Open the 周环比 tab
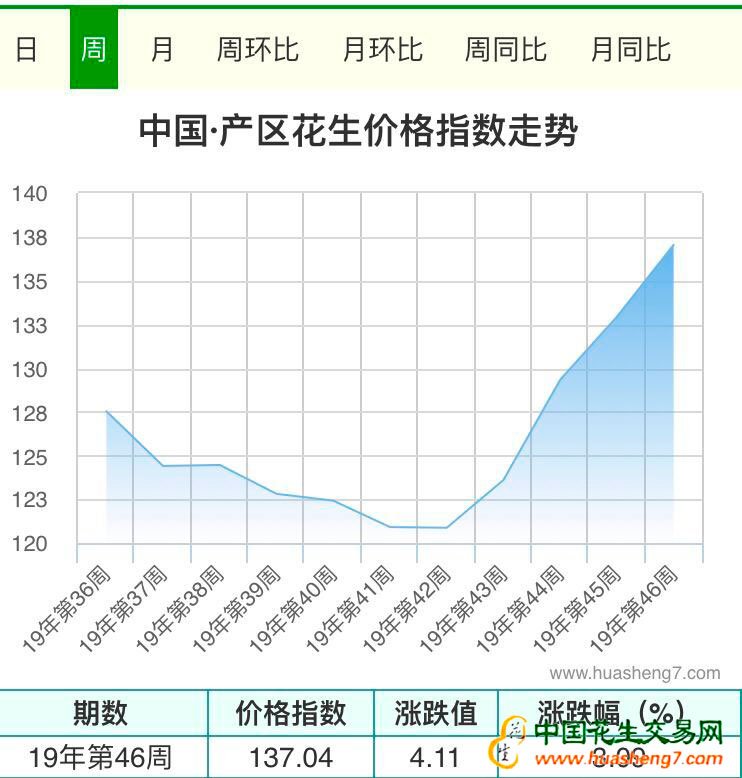Screen dimensions: 742x778 [x=258, y=49]
